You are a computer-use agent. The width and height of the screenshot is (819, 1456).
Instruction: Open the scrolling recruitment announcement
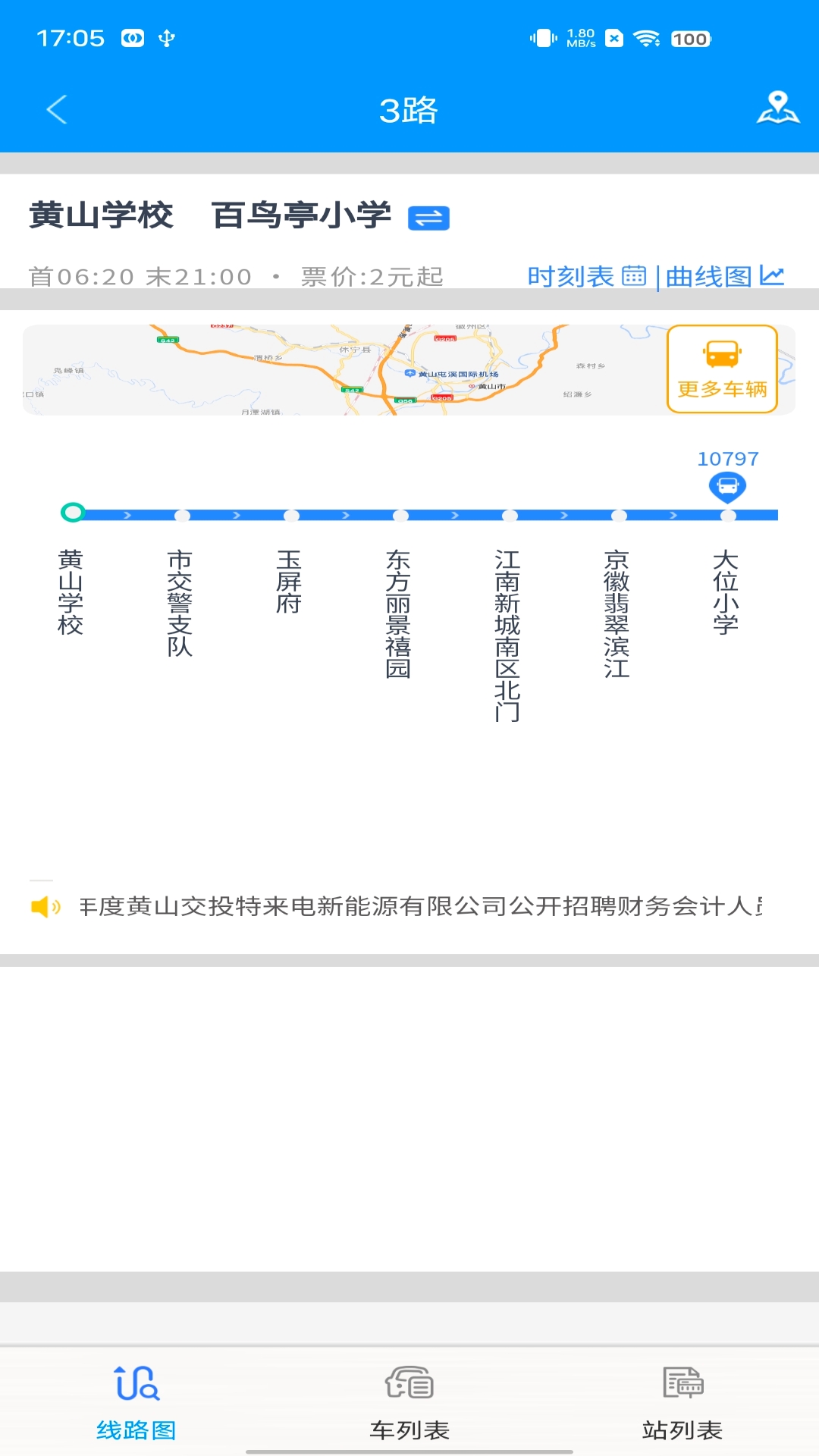[x=421, y=906]
